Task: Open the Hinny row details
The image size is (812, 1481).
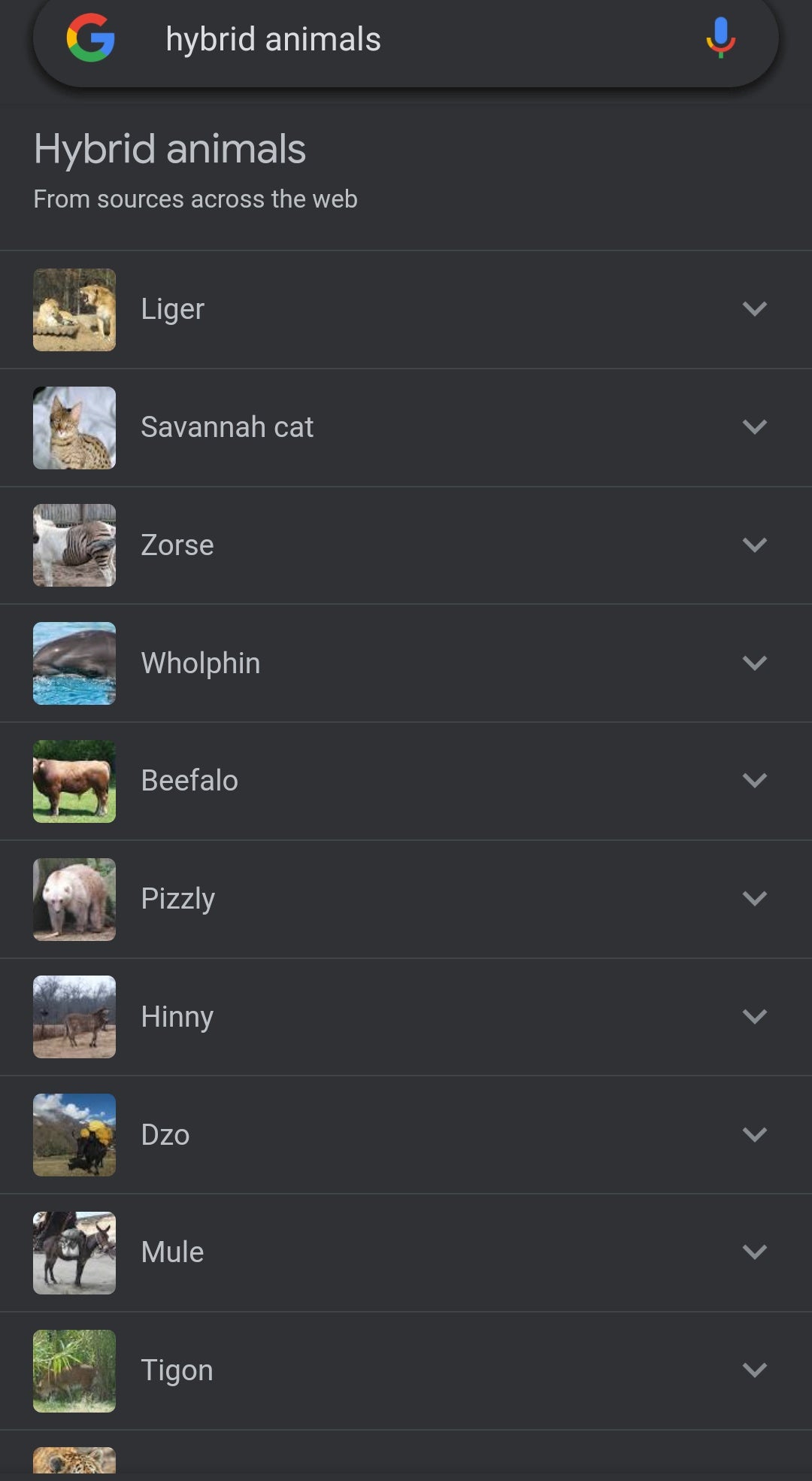Action: click(x=754, y=1017)
